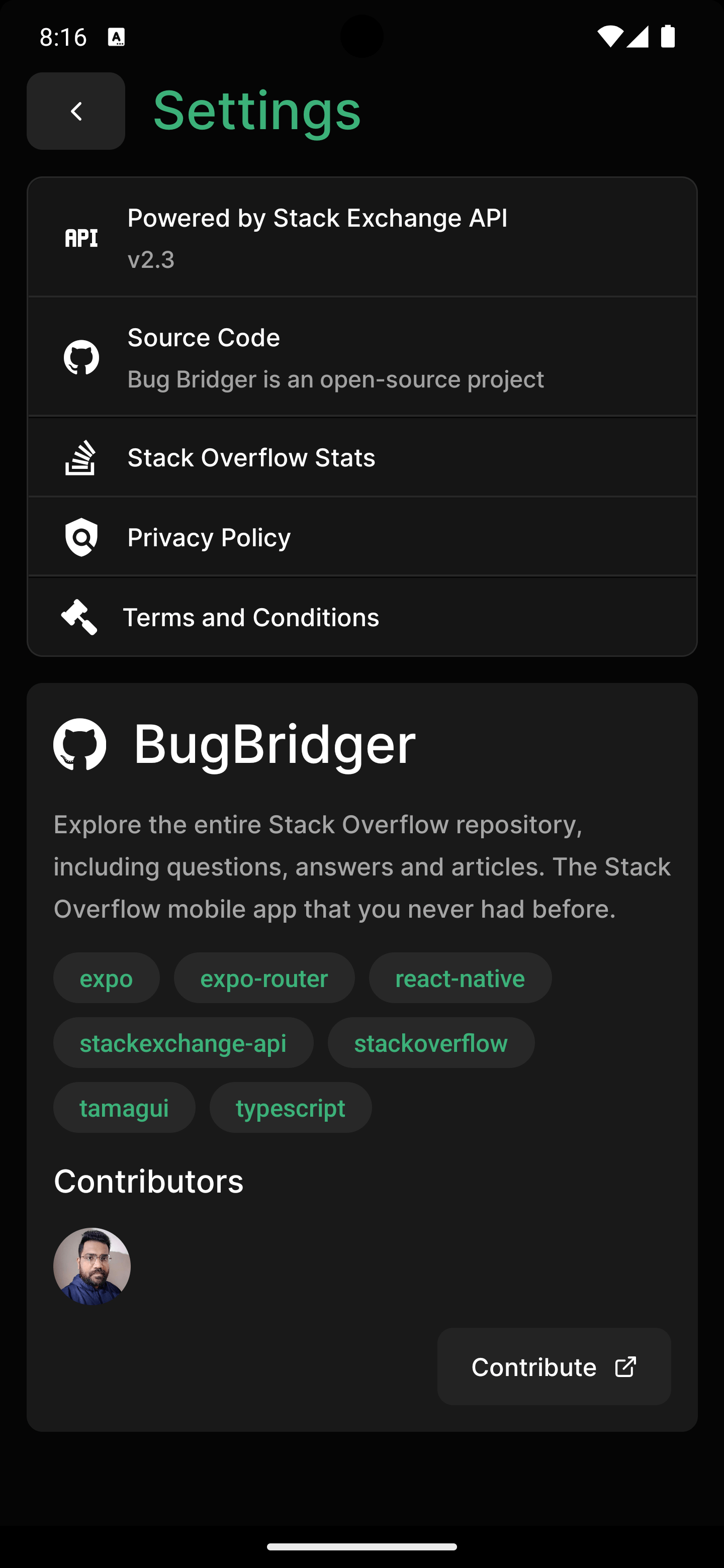Image resolution: width=724 pixels, height=1568 pixels.
Task: Open Powered by Stack Exchange API row
Action: coord(361,237)
